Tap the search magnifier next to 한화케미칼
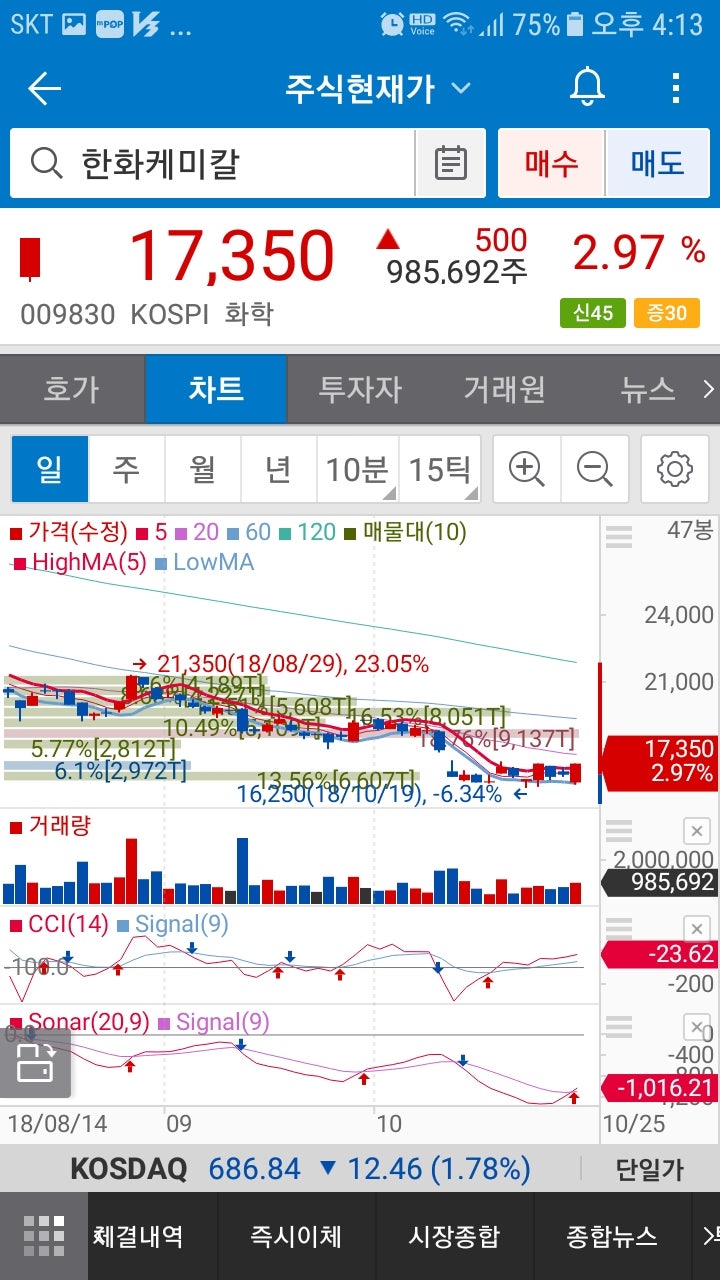 point(42,162)
